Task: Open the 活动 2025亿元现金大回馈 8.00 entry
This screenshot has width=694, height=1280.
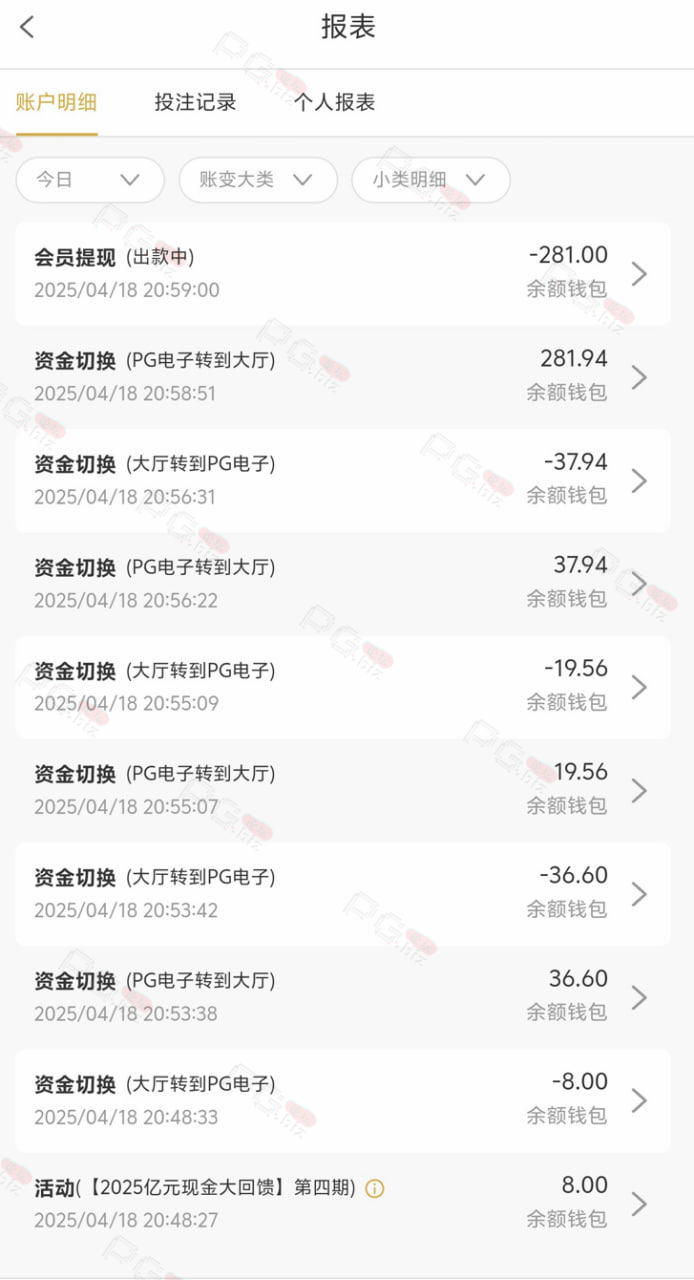Action: tap(342, 1205)
